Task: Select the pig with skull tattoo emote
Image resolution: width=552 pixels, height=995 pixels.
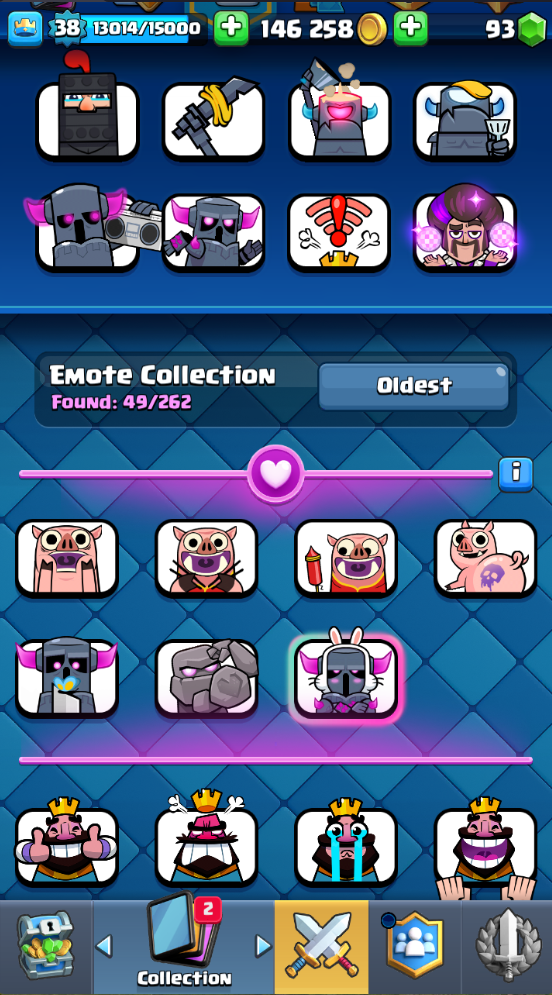Action: pyautogui.click(x=485, y=558)
